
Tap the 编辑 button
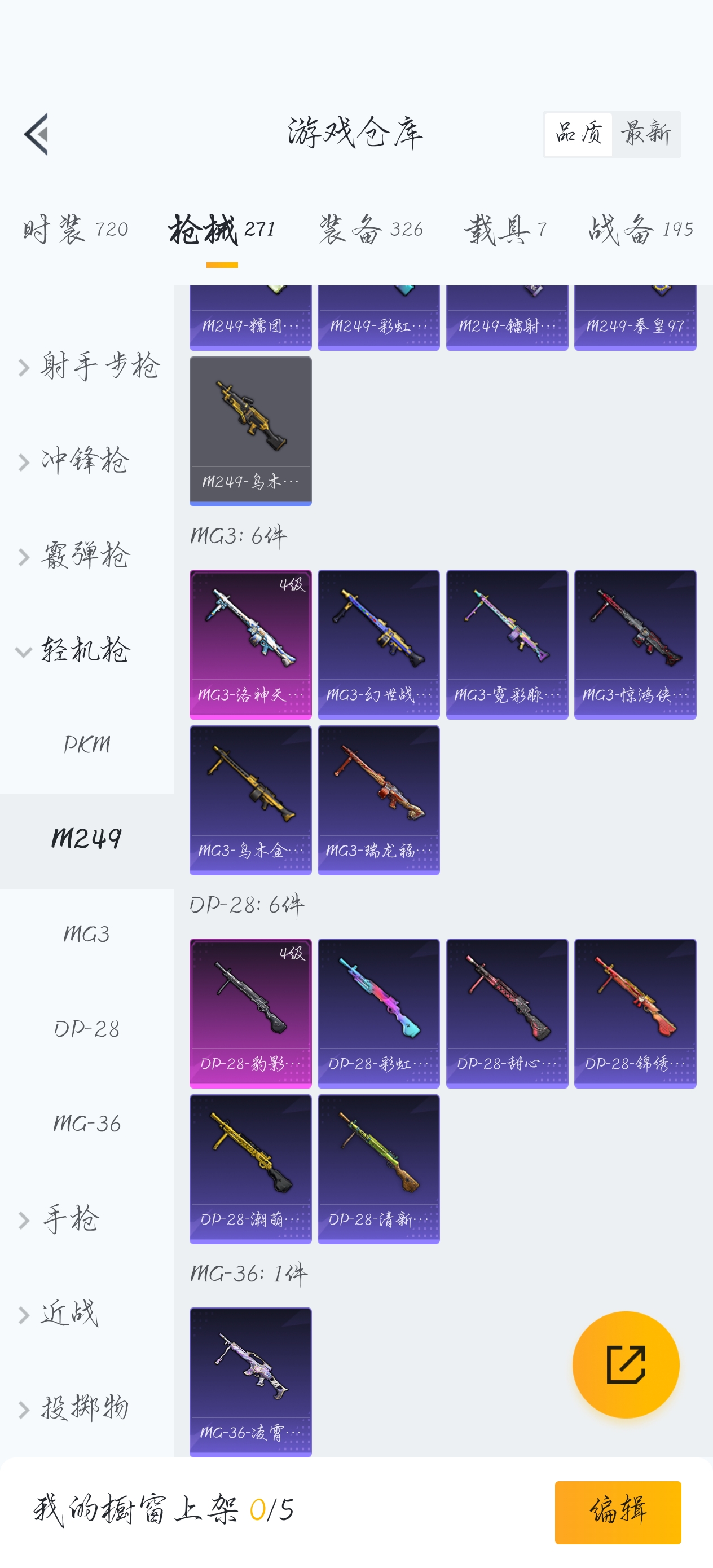(x=618, y=1512)
